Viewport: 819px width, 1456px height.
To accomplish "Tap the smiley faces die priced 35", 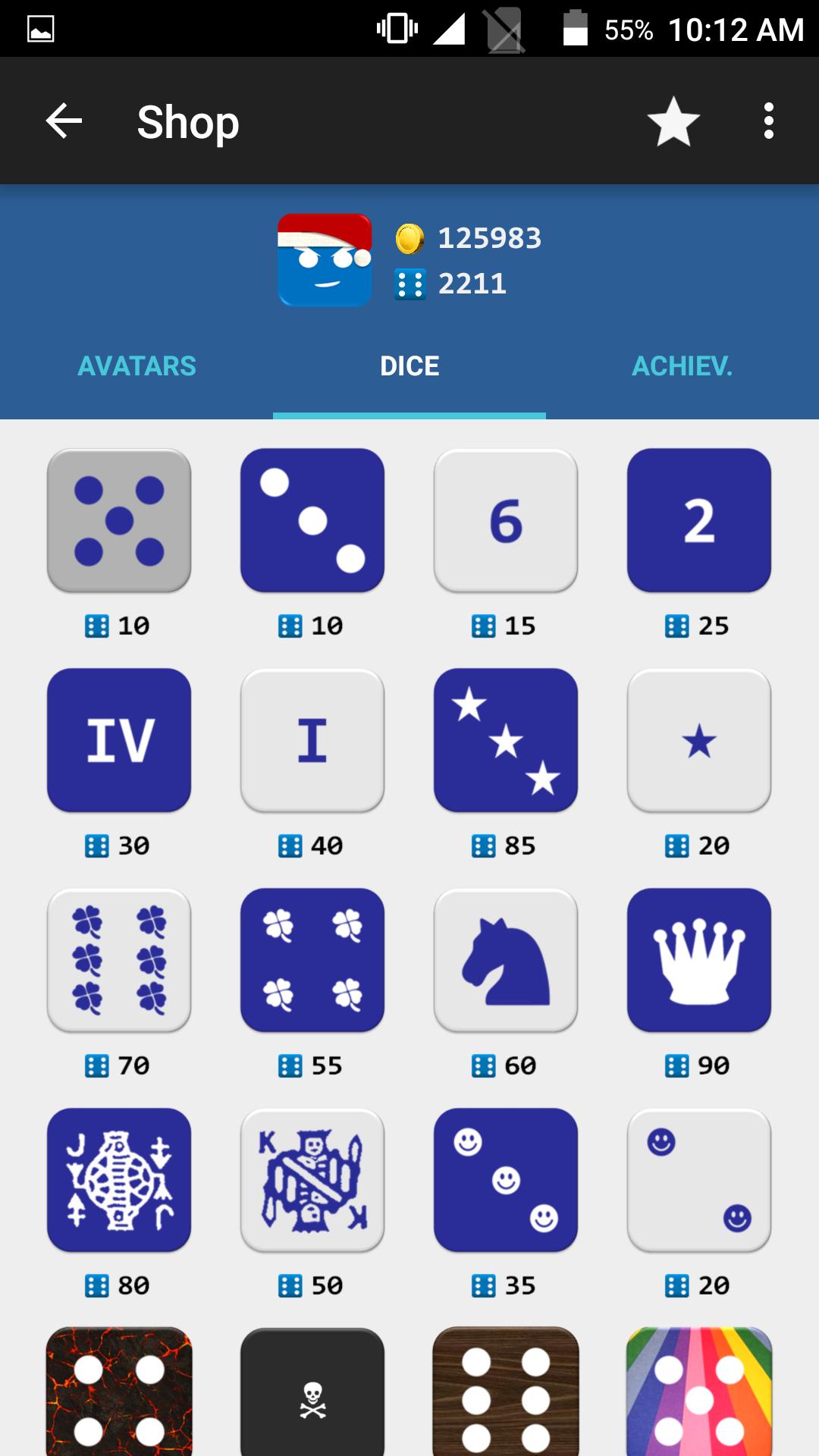I will click(x=506, y=1179).
